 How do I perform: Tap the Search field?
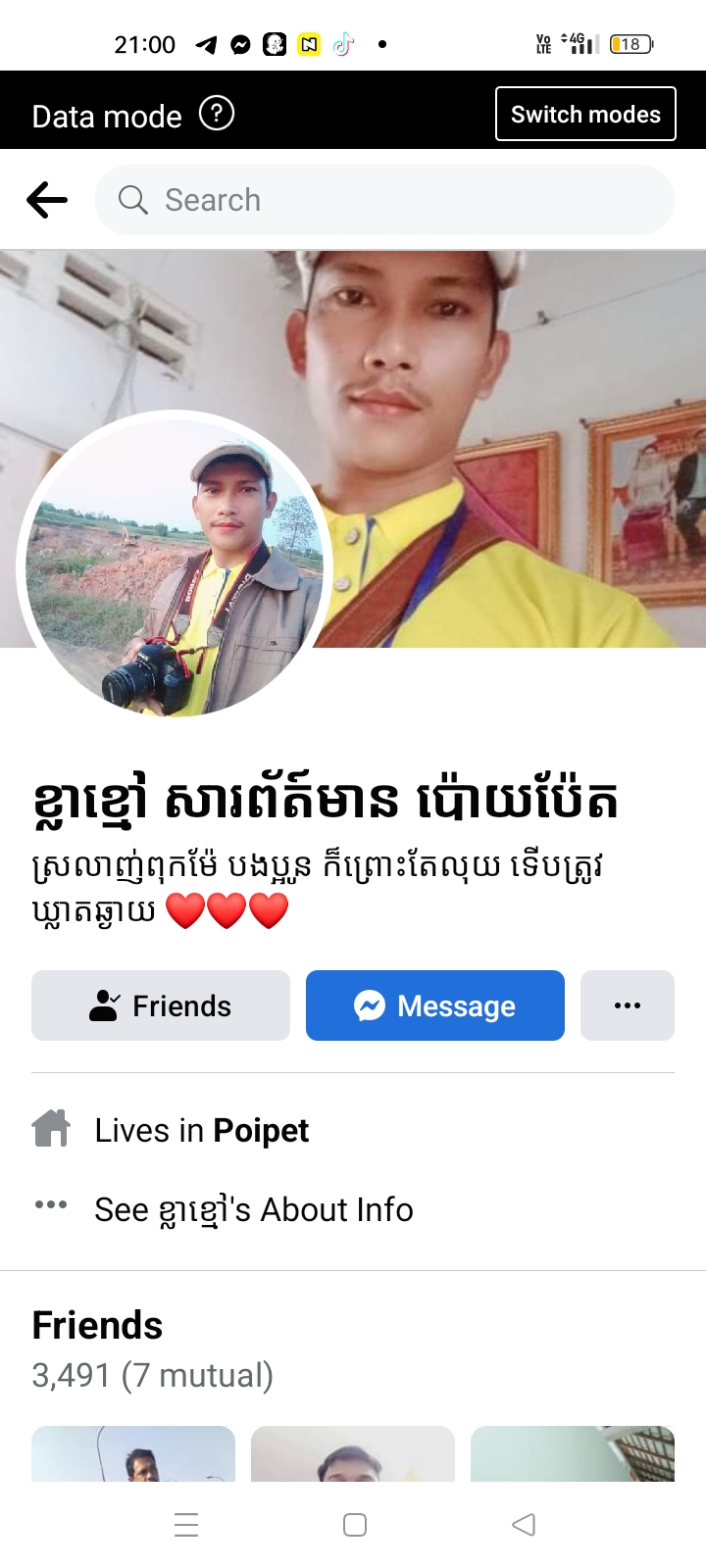384,200
